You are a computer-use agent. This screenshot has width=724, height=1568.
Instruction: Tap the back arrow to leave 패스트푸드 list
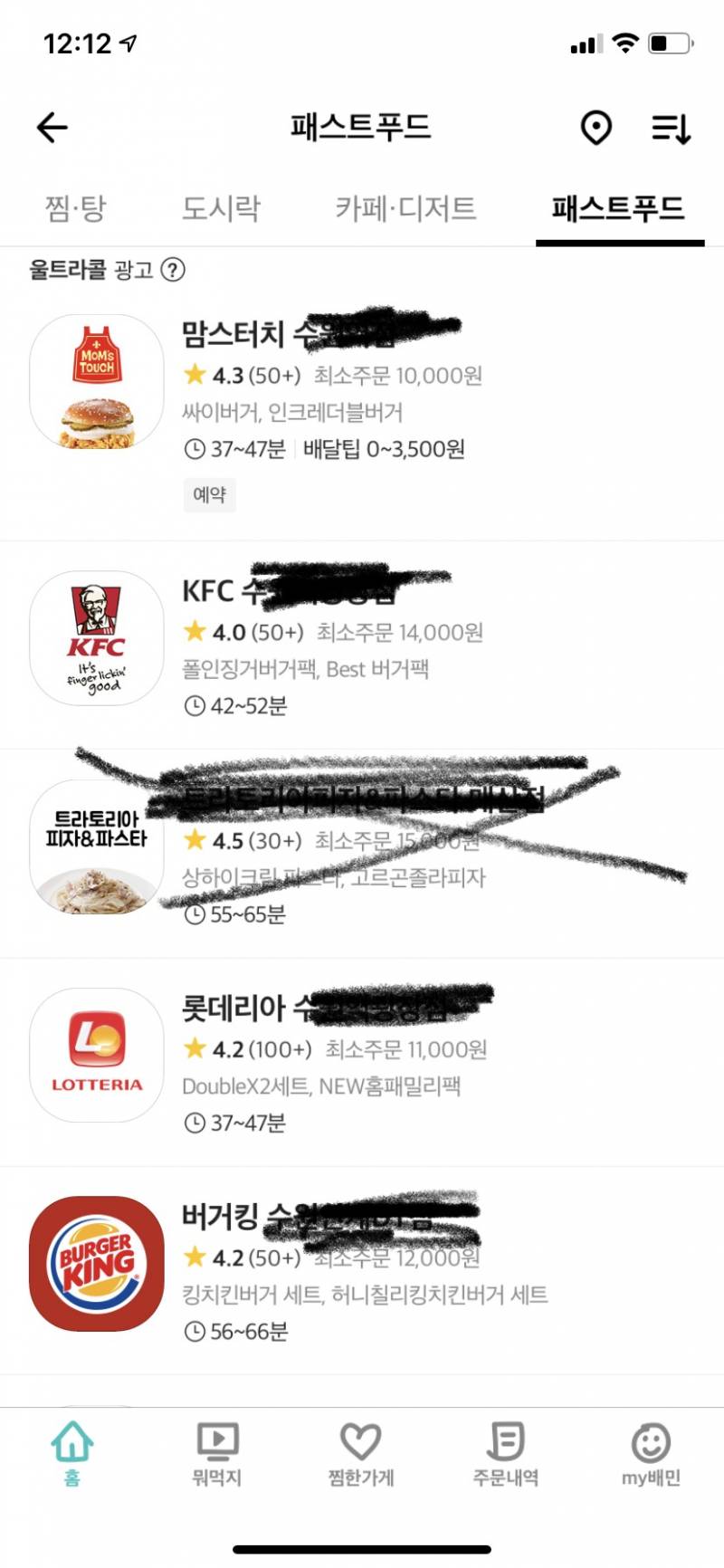[52, 127]
